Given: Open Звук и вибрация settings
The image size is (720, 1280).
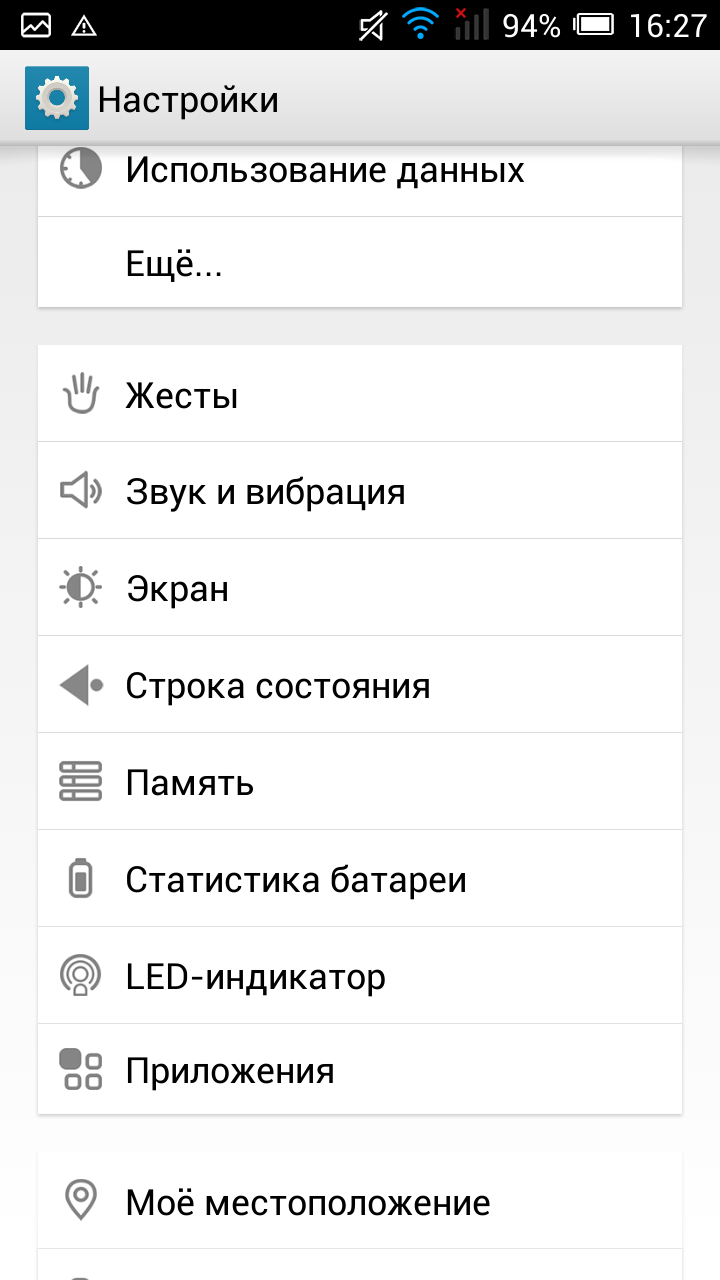Looking at the screenshot, I should click(x=360, y=491).
